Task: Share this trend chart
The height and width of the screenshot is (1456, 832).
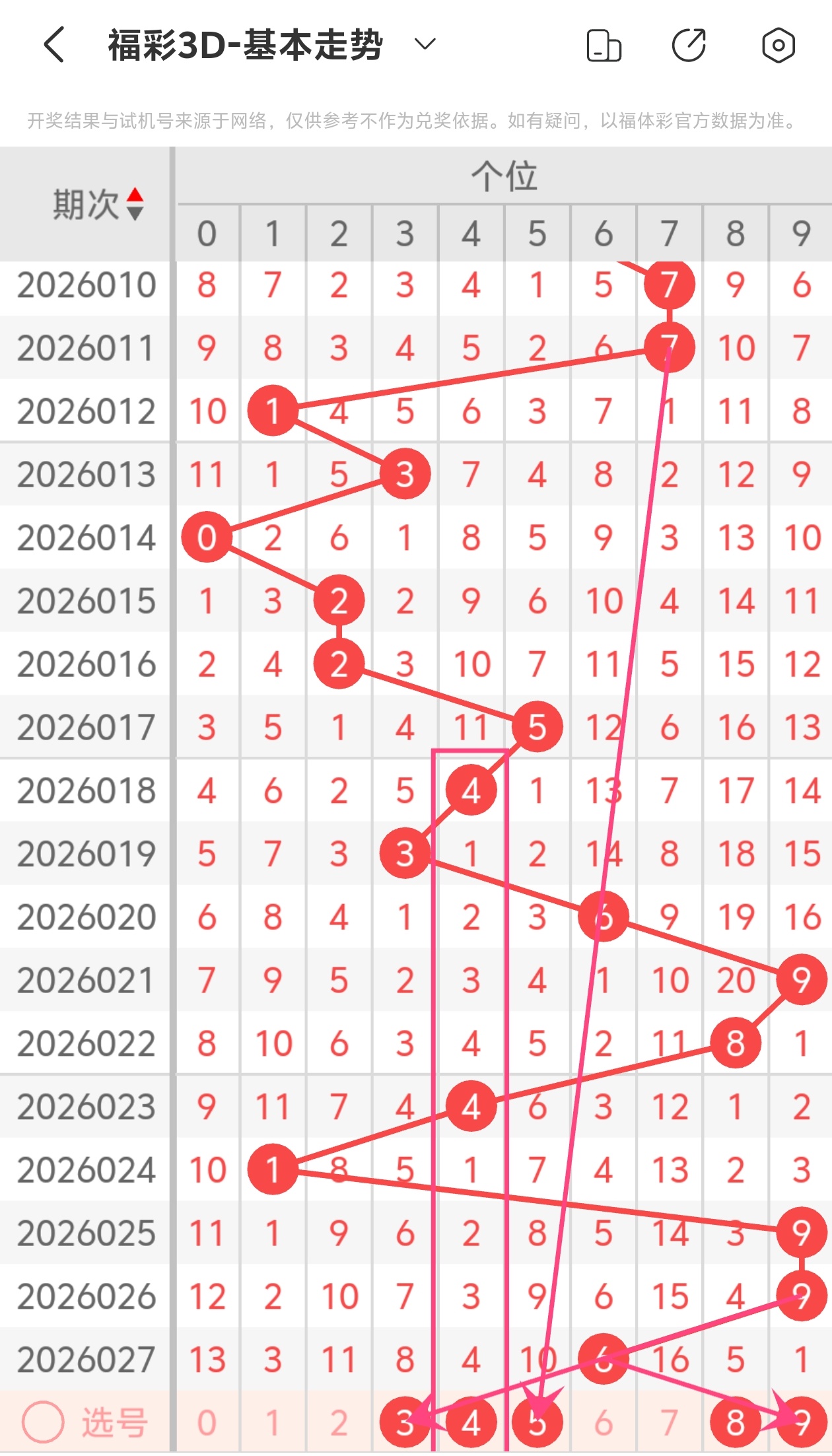Action: point(689,46)
